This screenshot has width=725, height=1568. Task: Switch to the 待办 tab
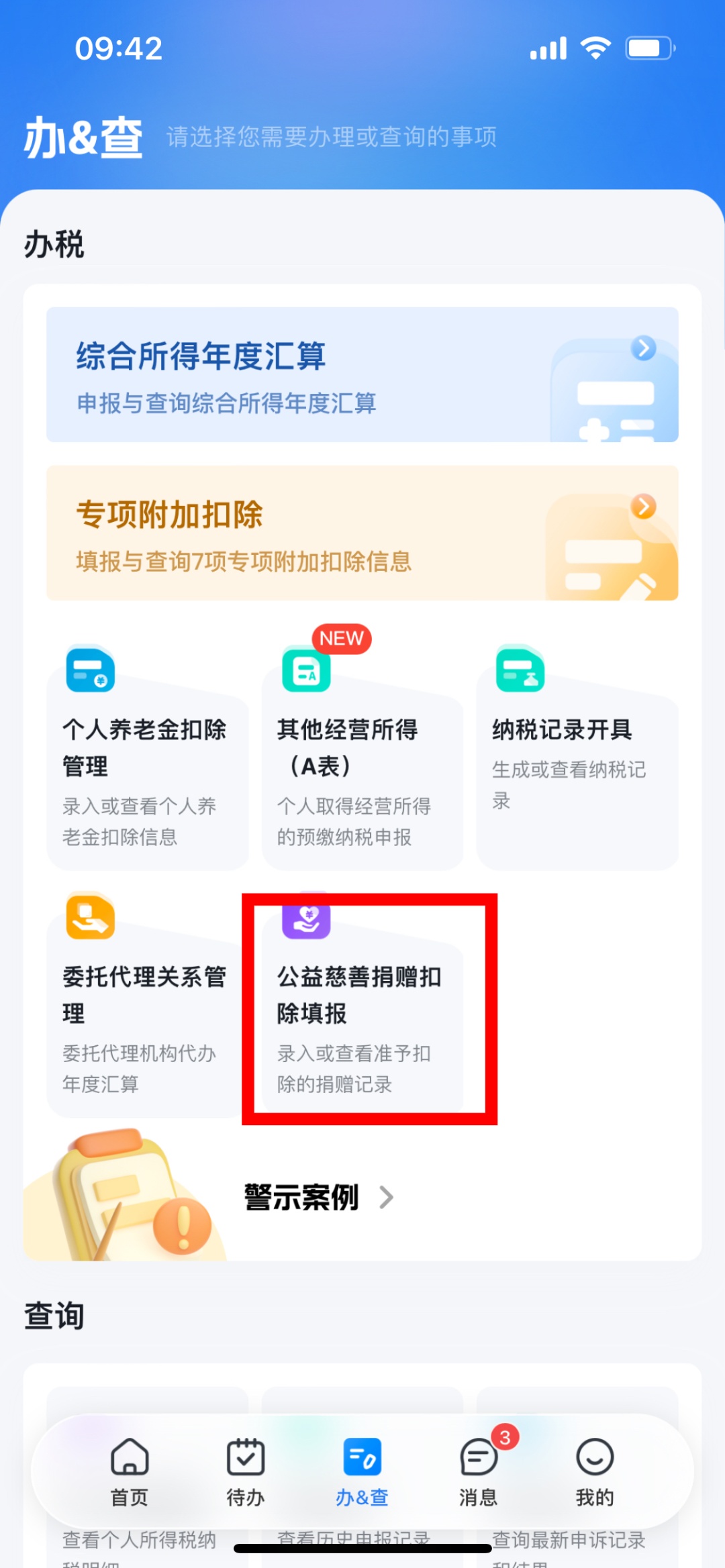[246, 1471]
